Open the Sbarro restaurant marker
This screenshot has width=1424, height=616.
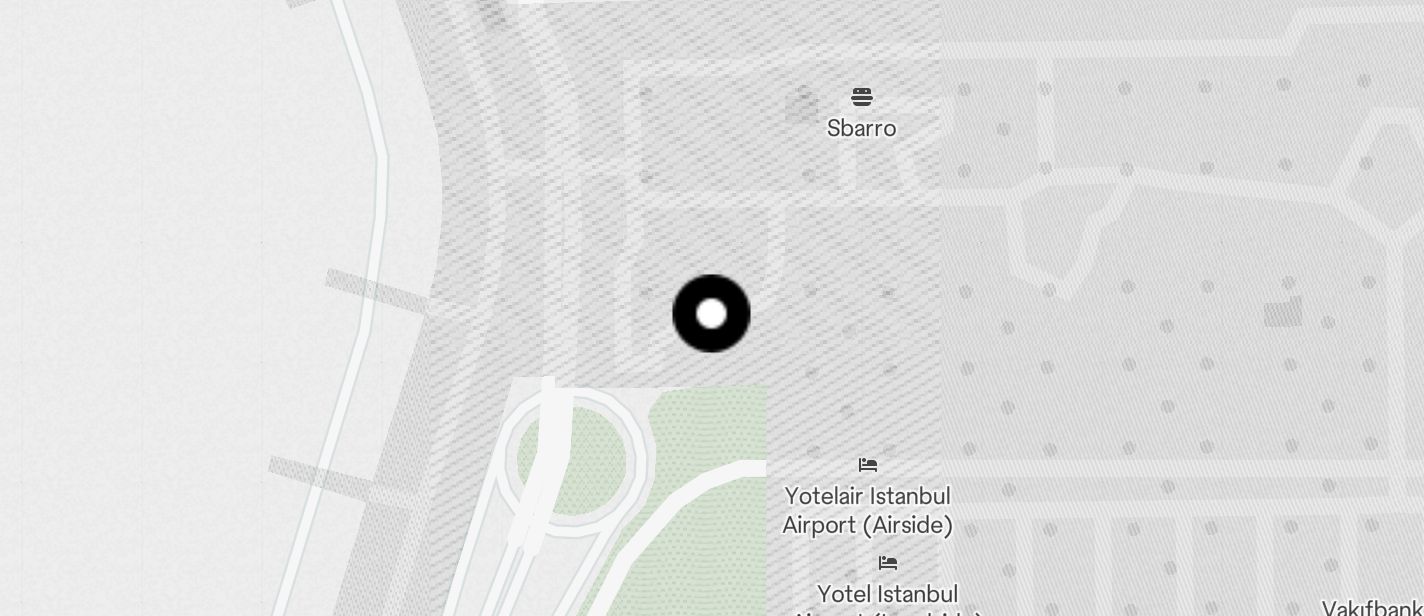[862, 98]
